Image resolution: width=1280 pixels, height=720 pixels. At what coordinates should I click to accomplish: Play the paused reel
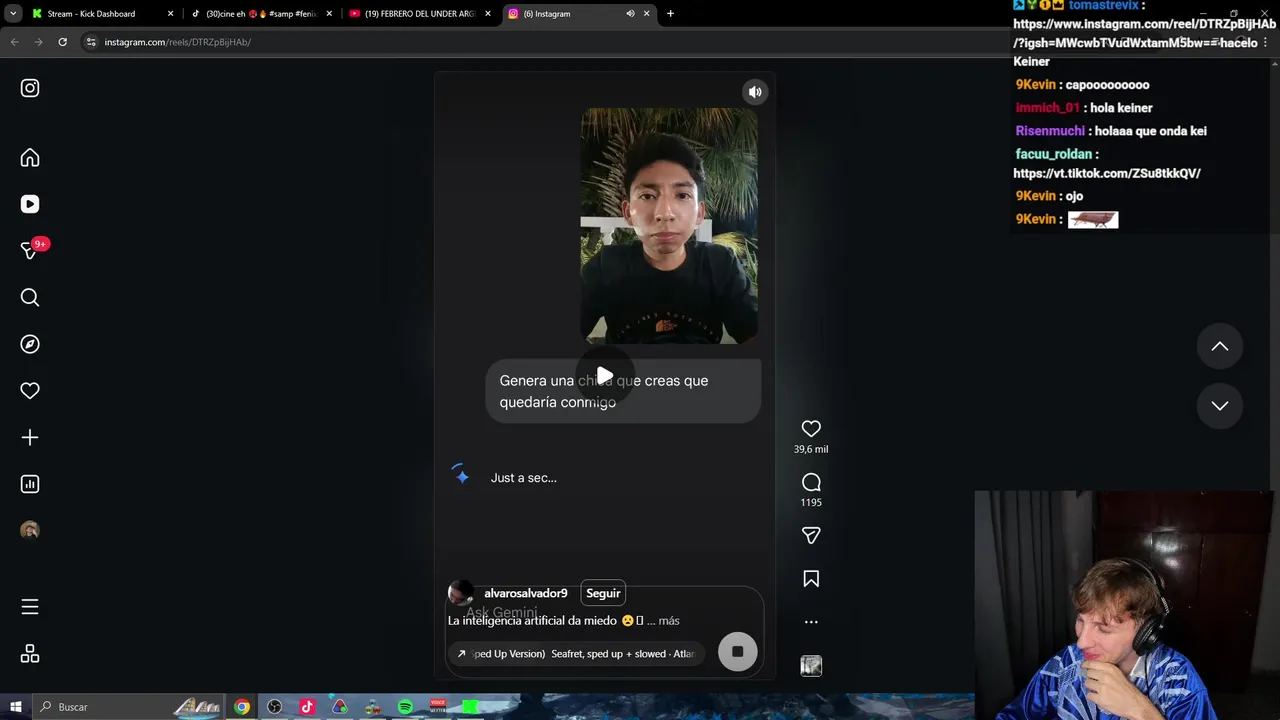(x=604, y=377)
